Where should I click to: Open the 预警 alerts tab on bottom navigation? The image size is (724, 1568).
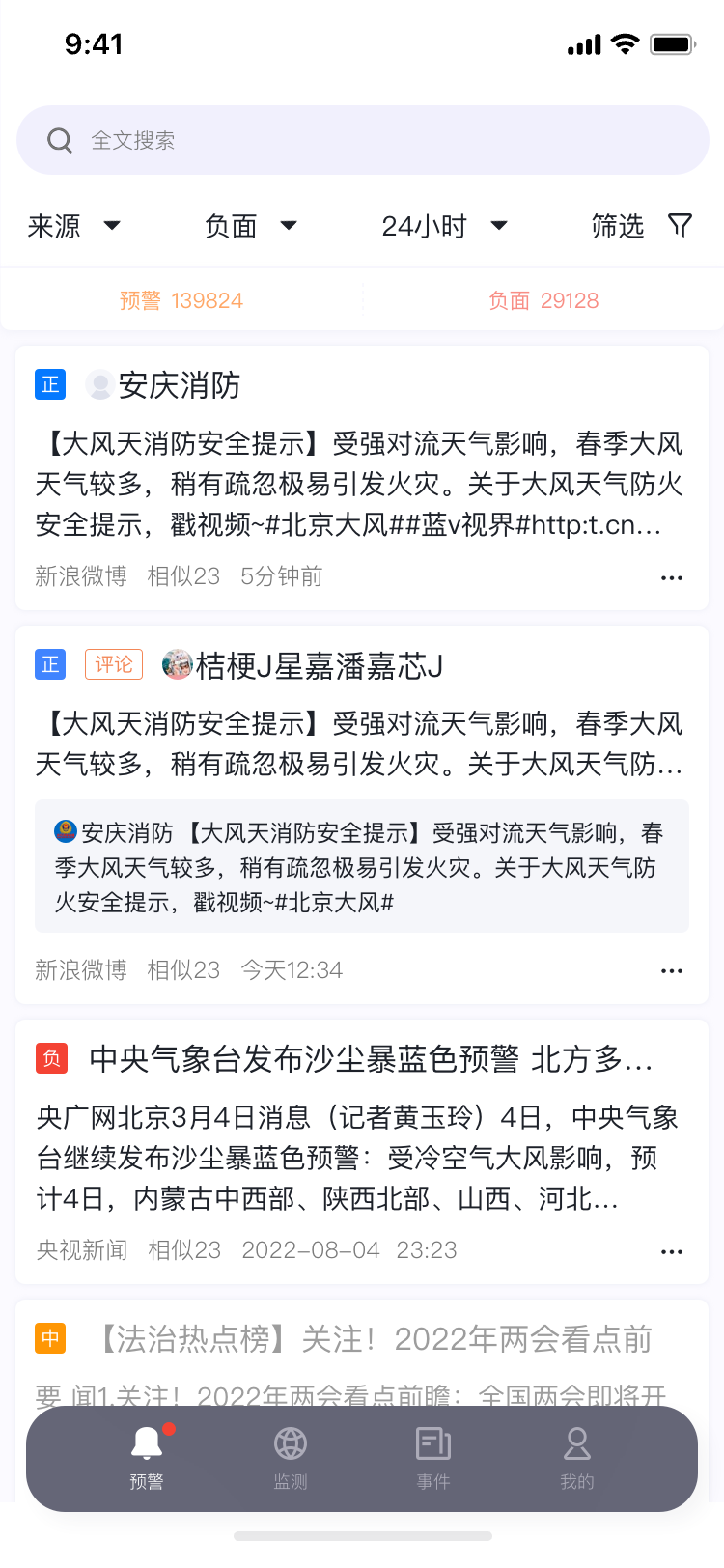(146, 1456)
